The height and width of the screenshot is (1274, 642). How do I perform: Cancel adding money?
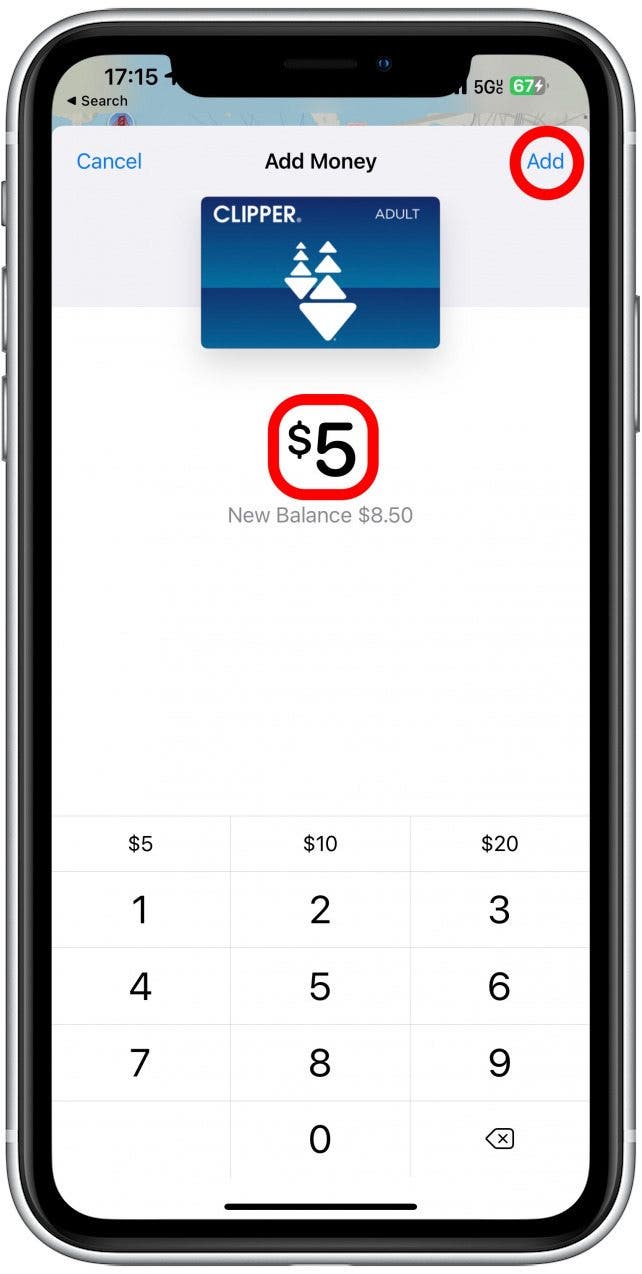tap(109, 161)
